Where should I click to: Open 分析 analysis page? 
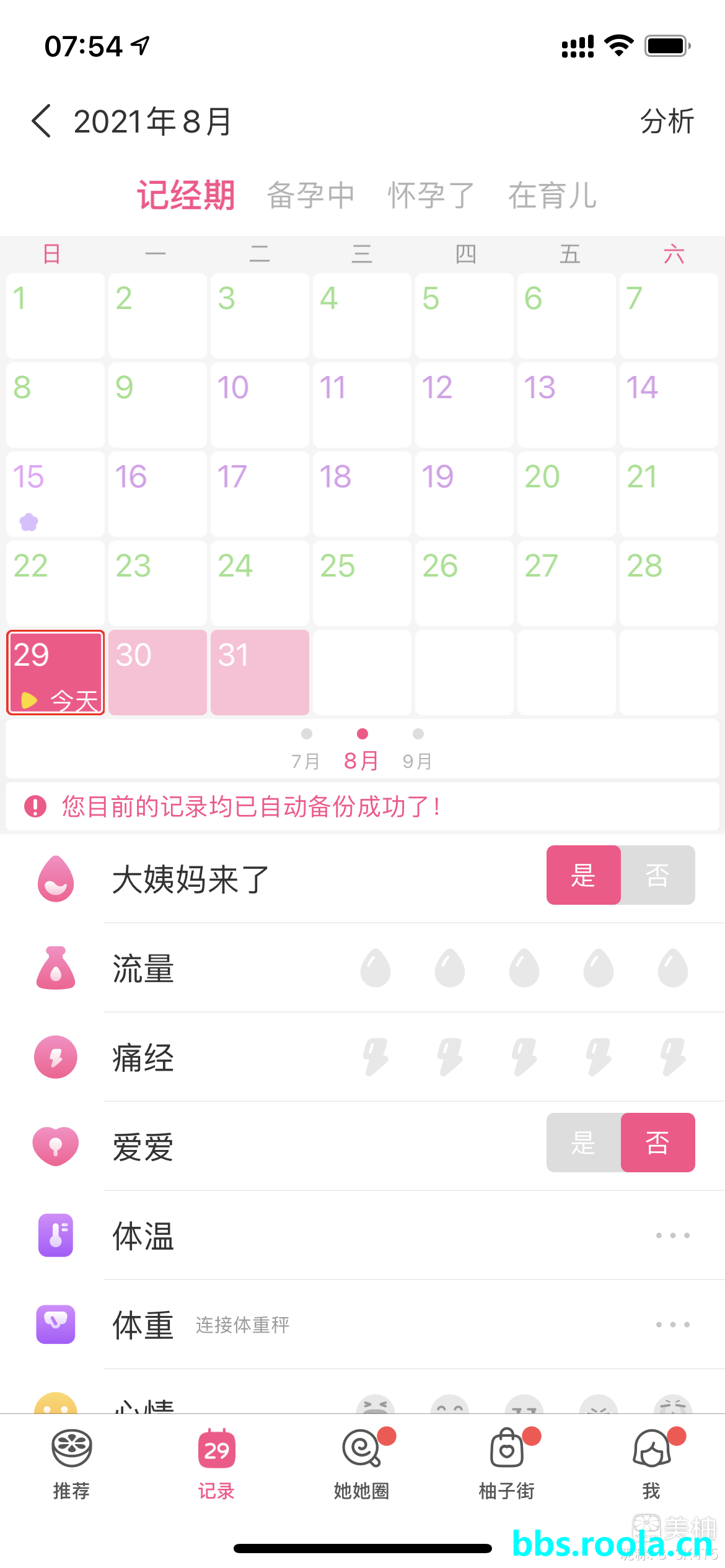(x=667, y=121)
